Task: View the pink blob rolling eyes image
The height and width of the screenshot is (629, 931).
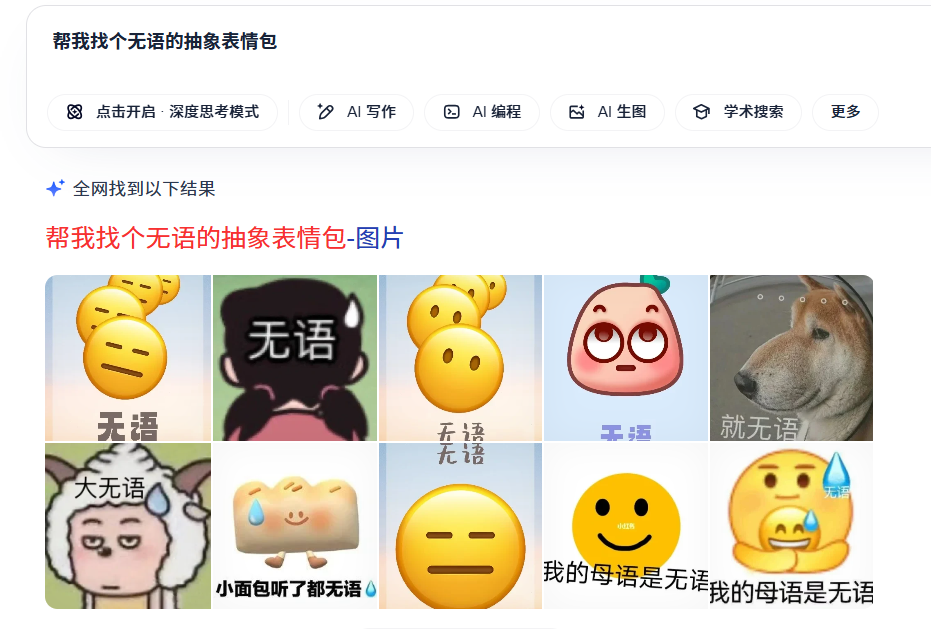Action: click(x=626, y=358)
